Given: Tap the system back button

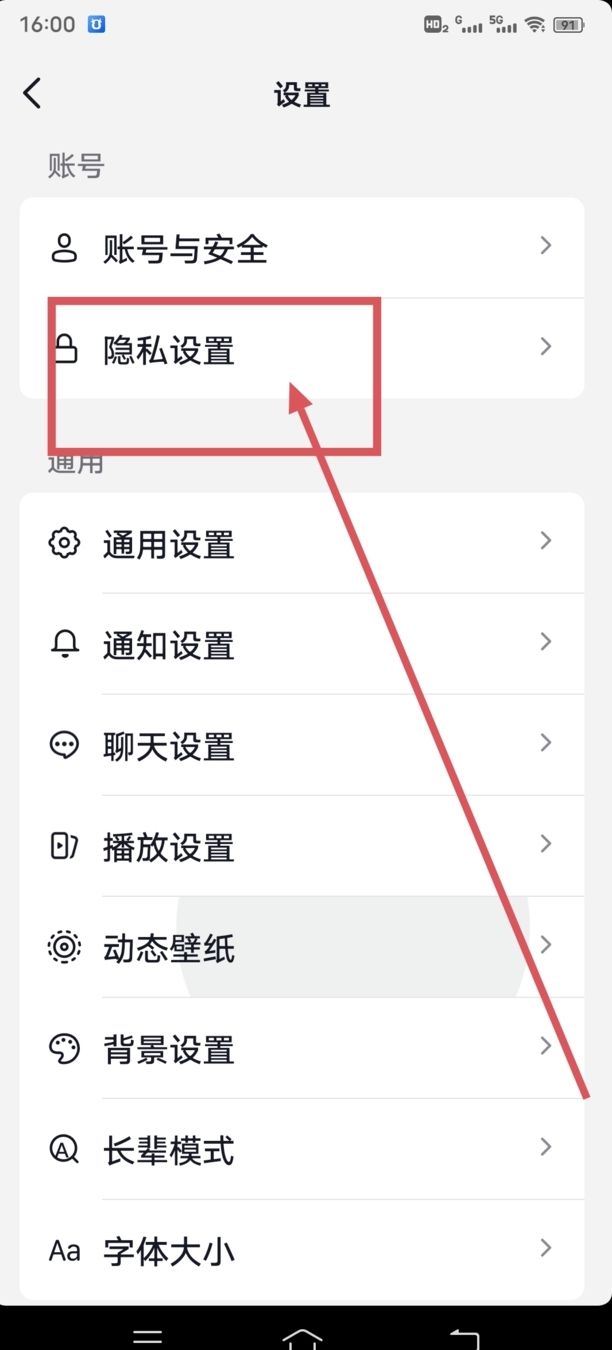Looking at the screenshot, I should (463, 1337).
